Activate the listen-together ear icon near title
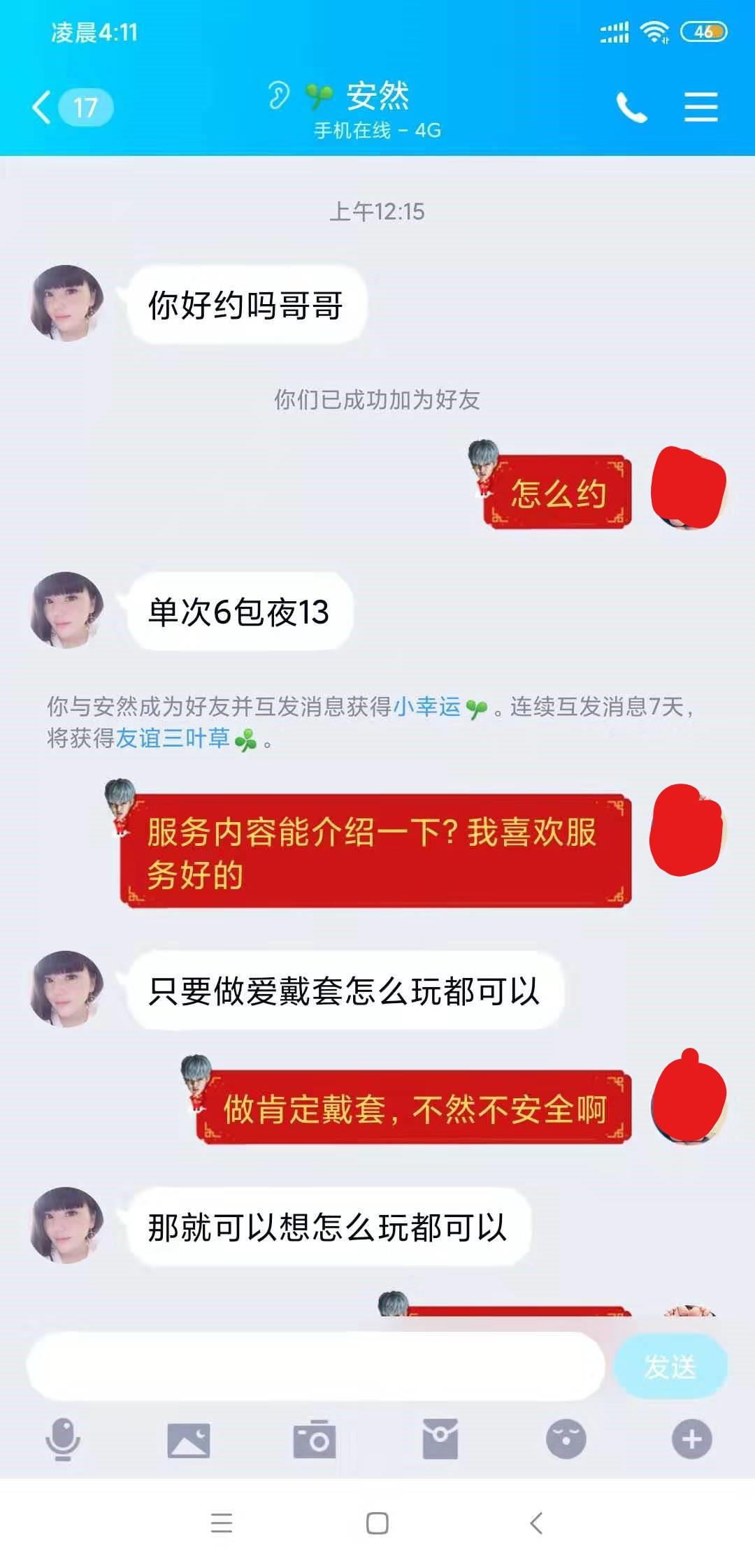Image resolution: width=755 pixels, height=1568 pixels. (x=280, y=96)
